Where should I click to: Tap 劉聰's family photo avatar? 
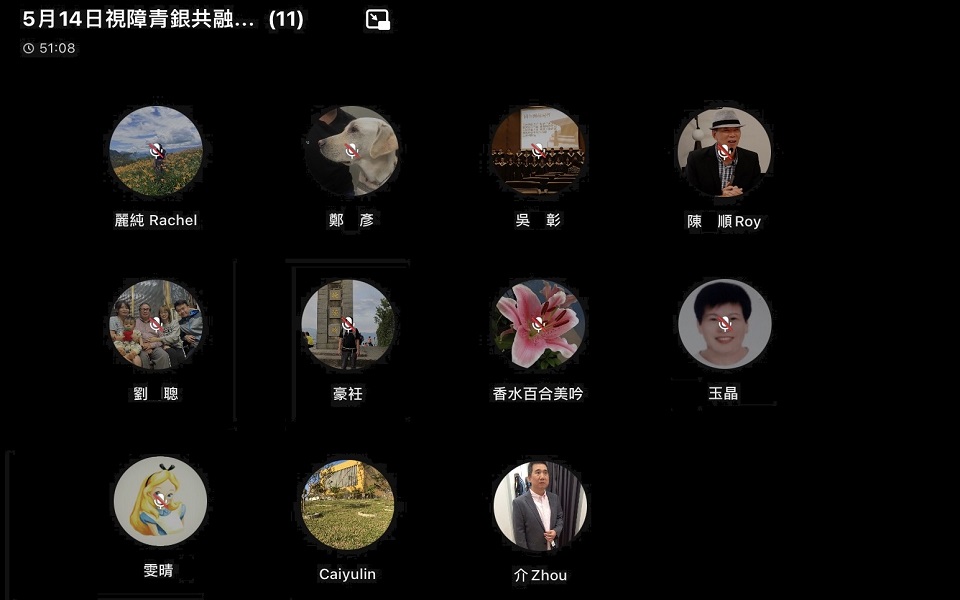156,325
